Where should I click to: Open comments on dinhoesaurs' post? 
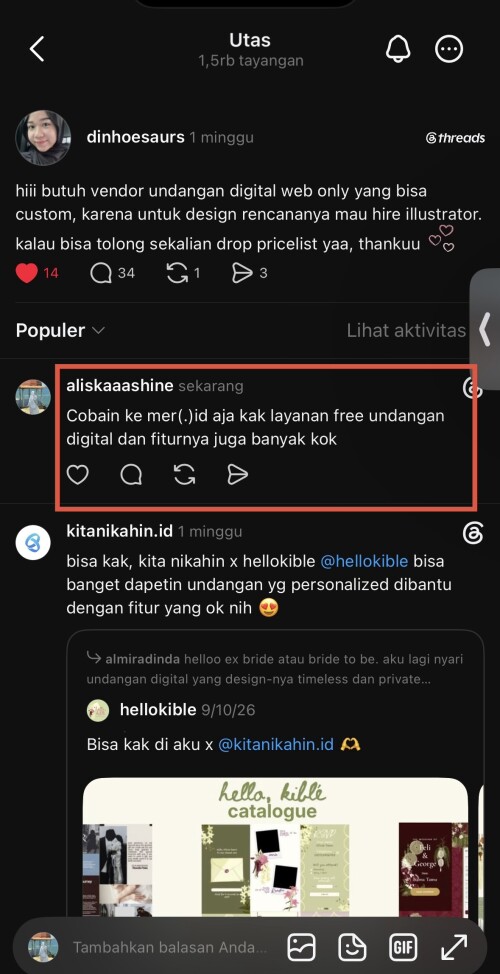pyautogui.click(x=101, y=273)
